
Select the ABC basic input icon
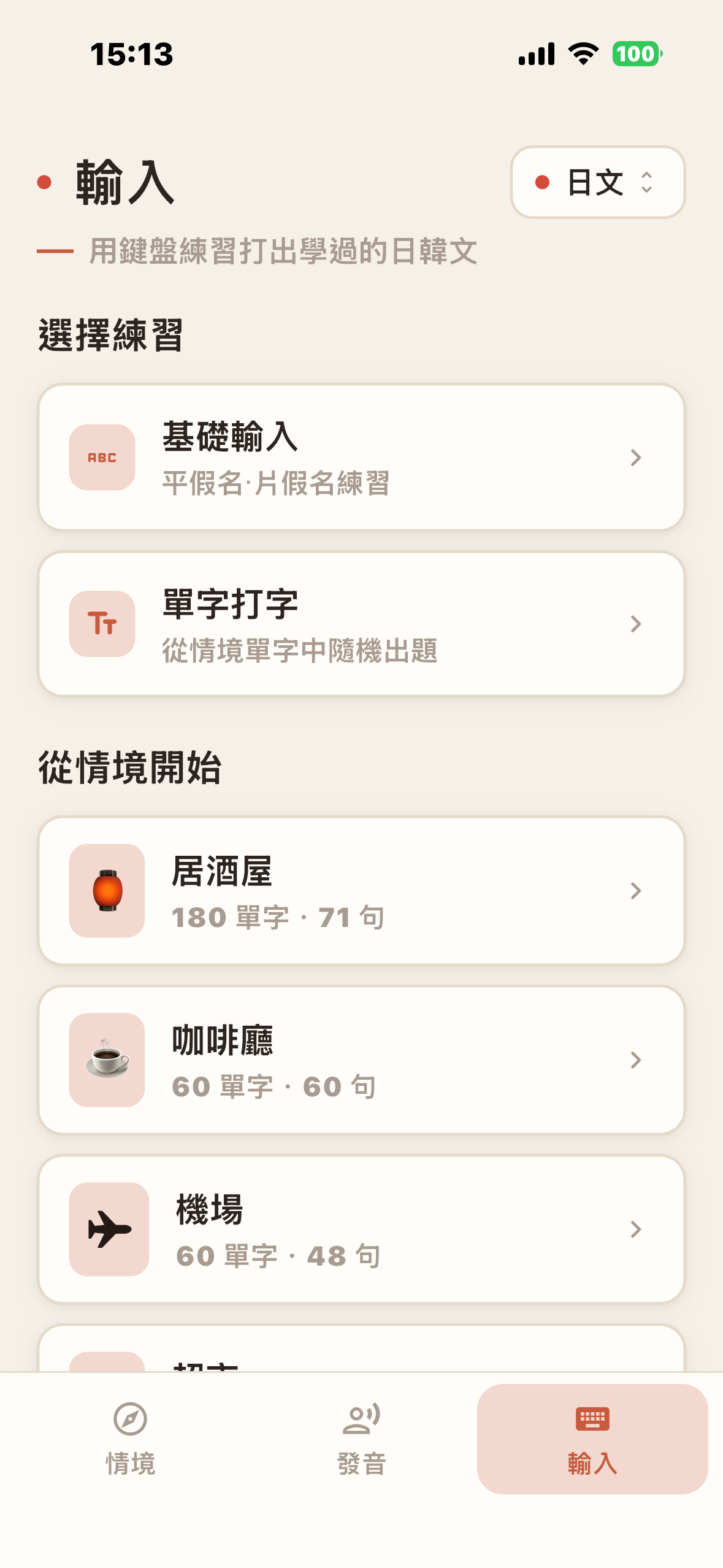click(x=102, y=456)
